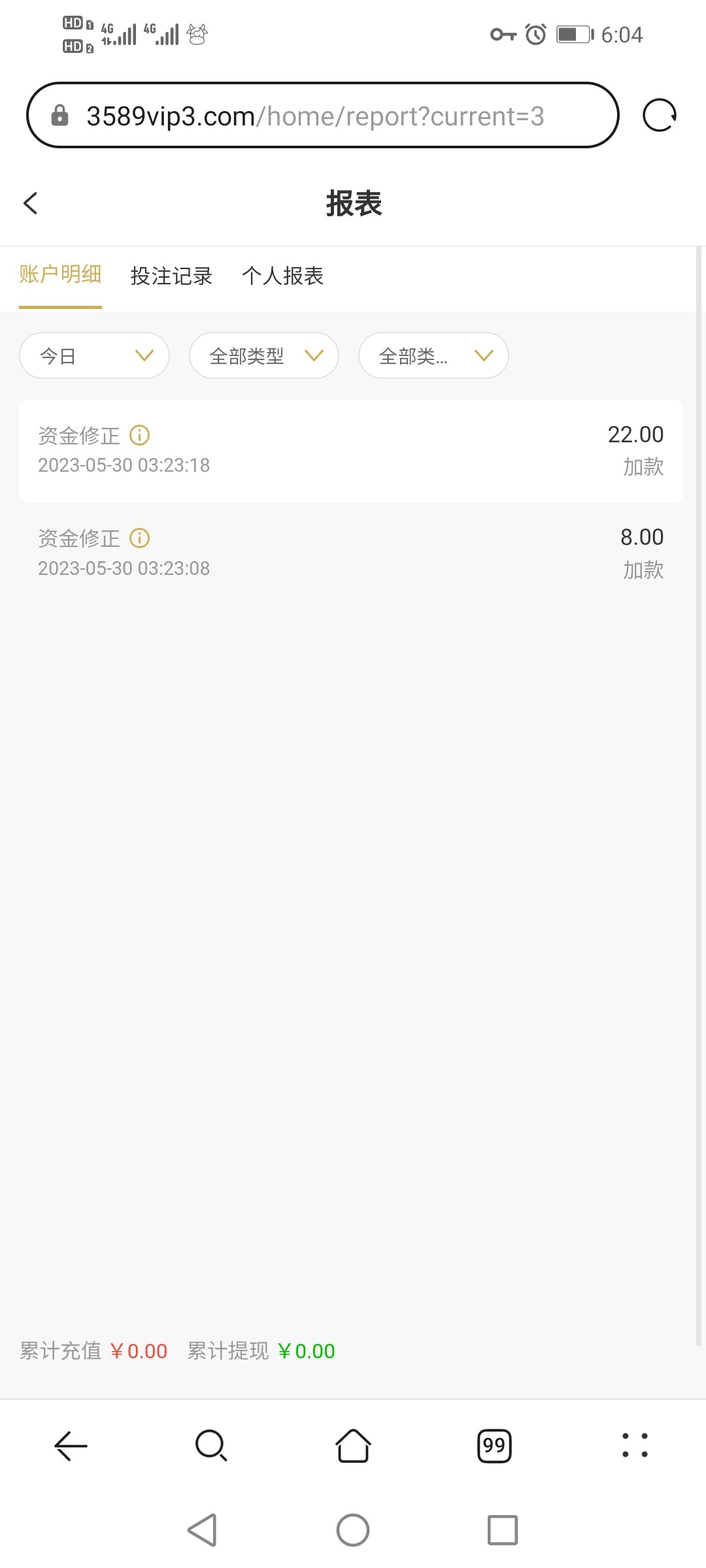Open the browser four-dot menu

coord(635,1446)
